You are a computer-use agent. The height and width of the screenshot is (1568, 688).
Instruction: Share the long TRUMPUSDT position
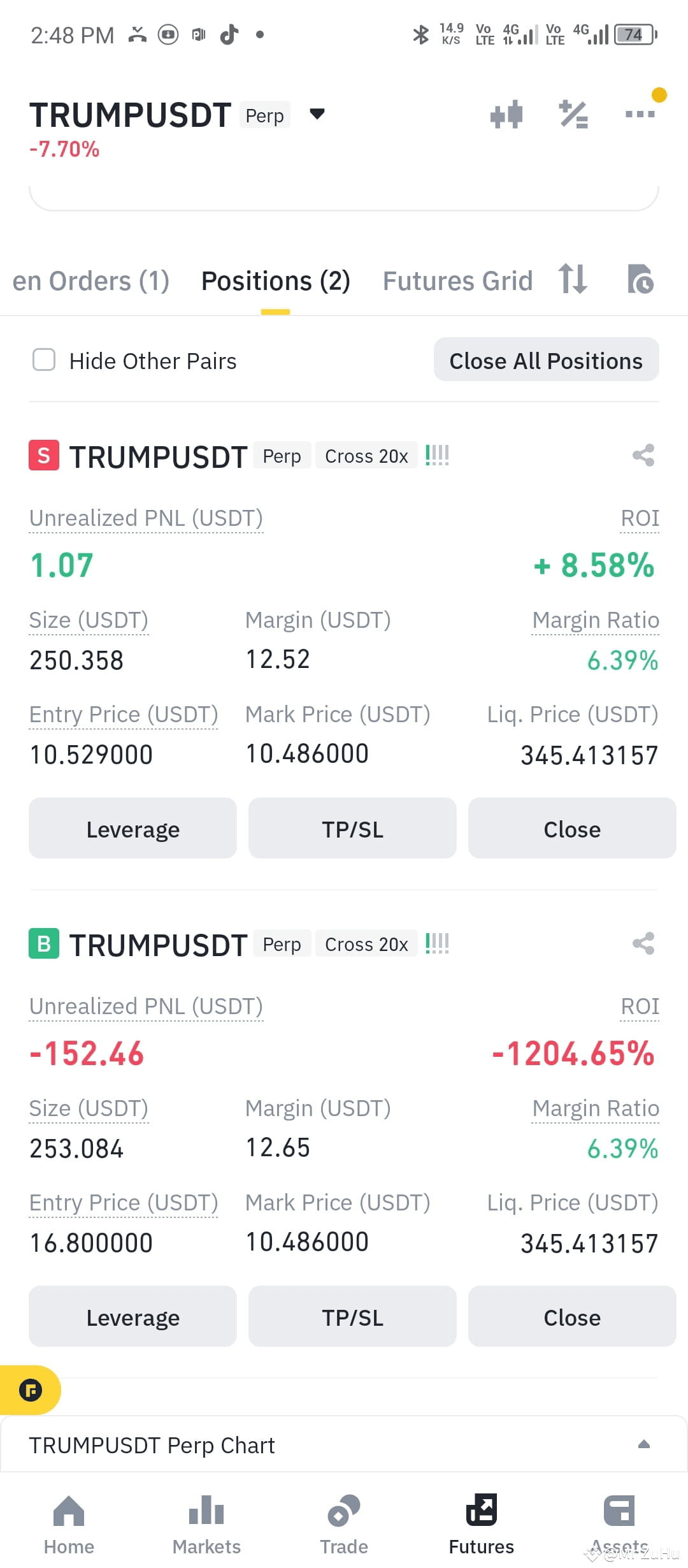tap(643, 943)
